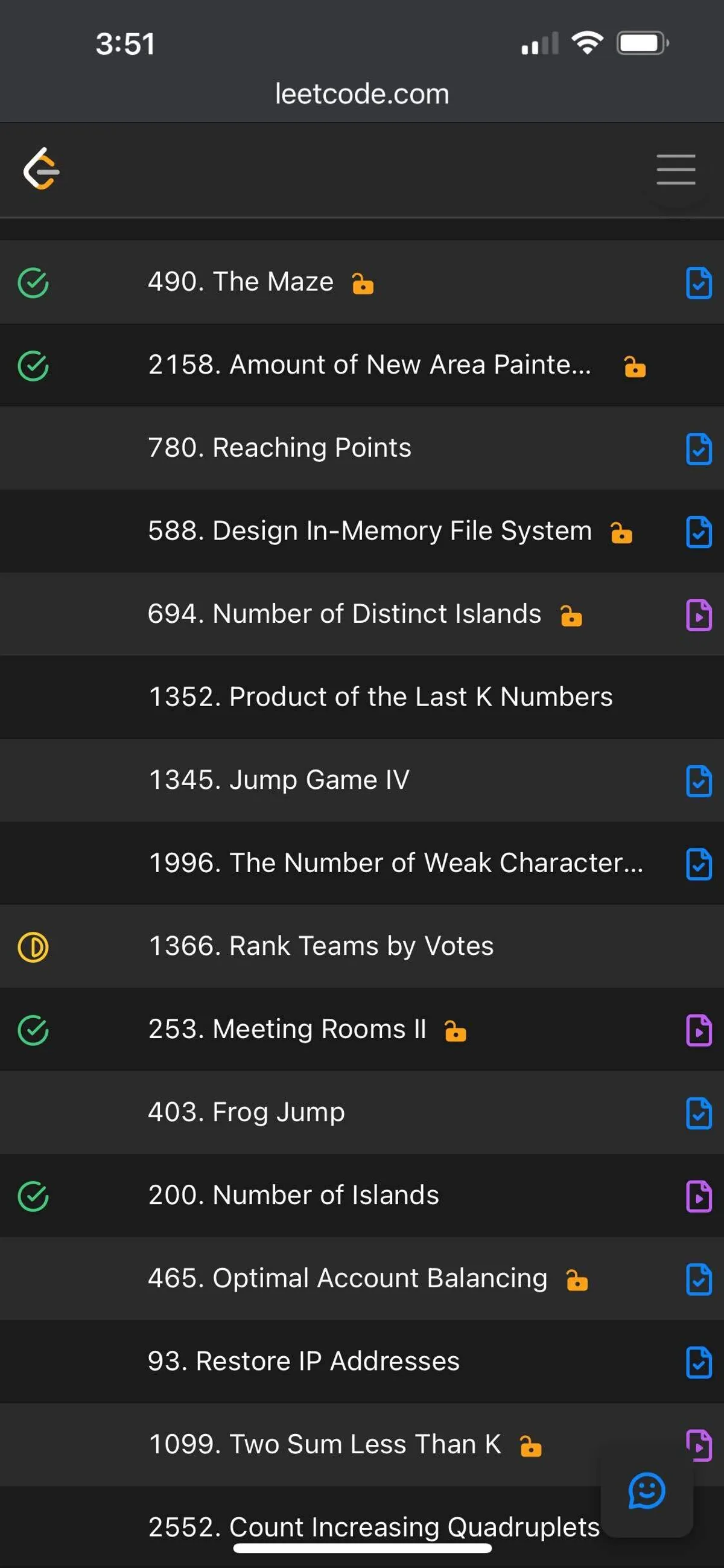Open 2158. Amount of New Area Painted
Viewport: 724px width, 1568px height.
369,365
